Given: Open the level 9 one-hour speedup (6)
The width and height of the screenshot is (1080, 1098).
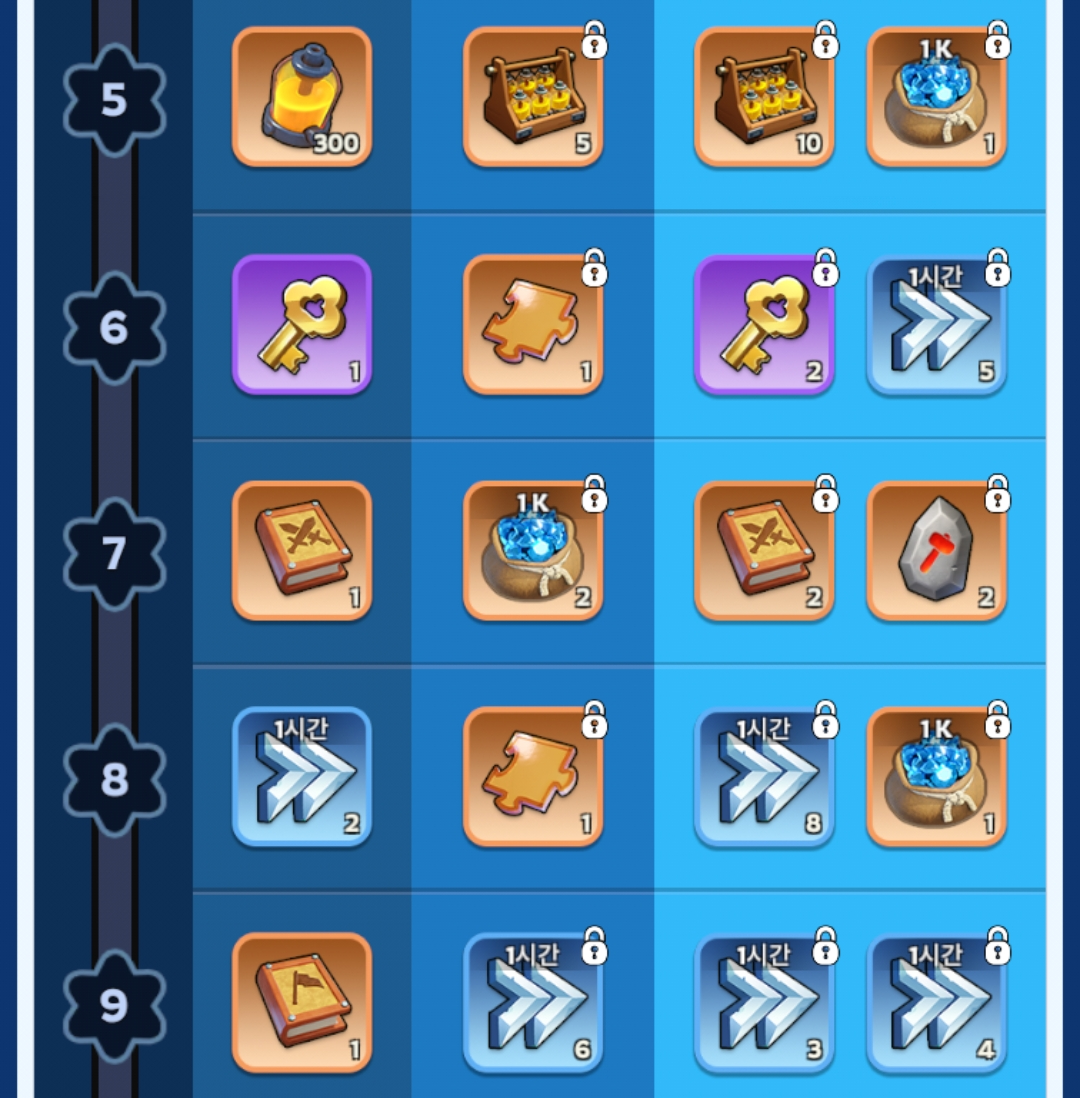Looking at the screenshot, I should pos(533,1002).
